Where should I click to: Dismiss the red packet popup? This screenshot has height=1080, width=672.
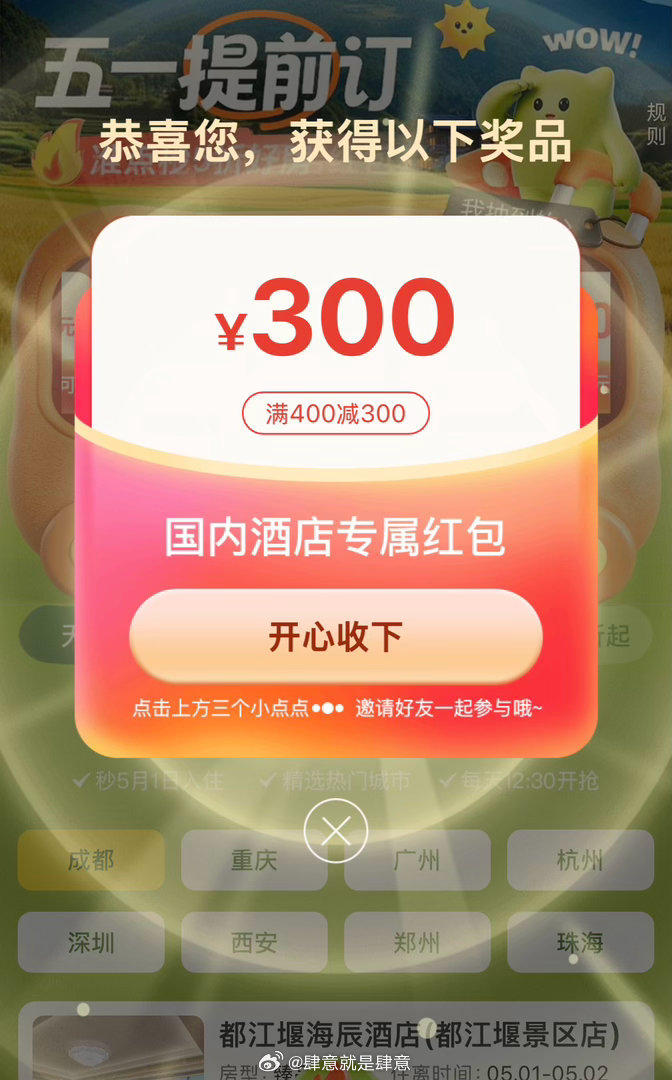336,830
